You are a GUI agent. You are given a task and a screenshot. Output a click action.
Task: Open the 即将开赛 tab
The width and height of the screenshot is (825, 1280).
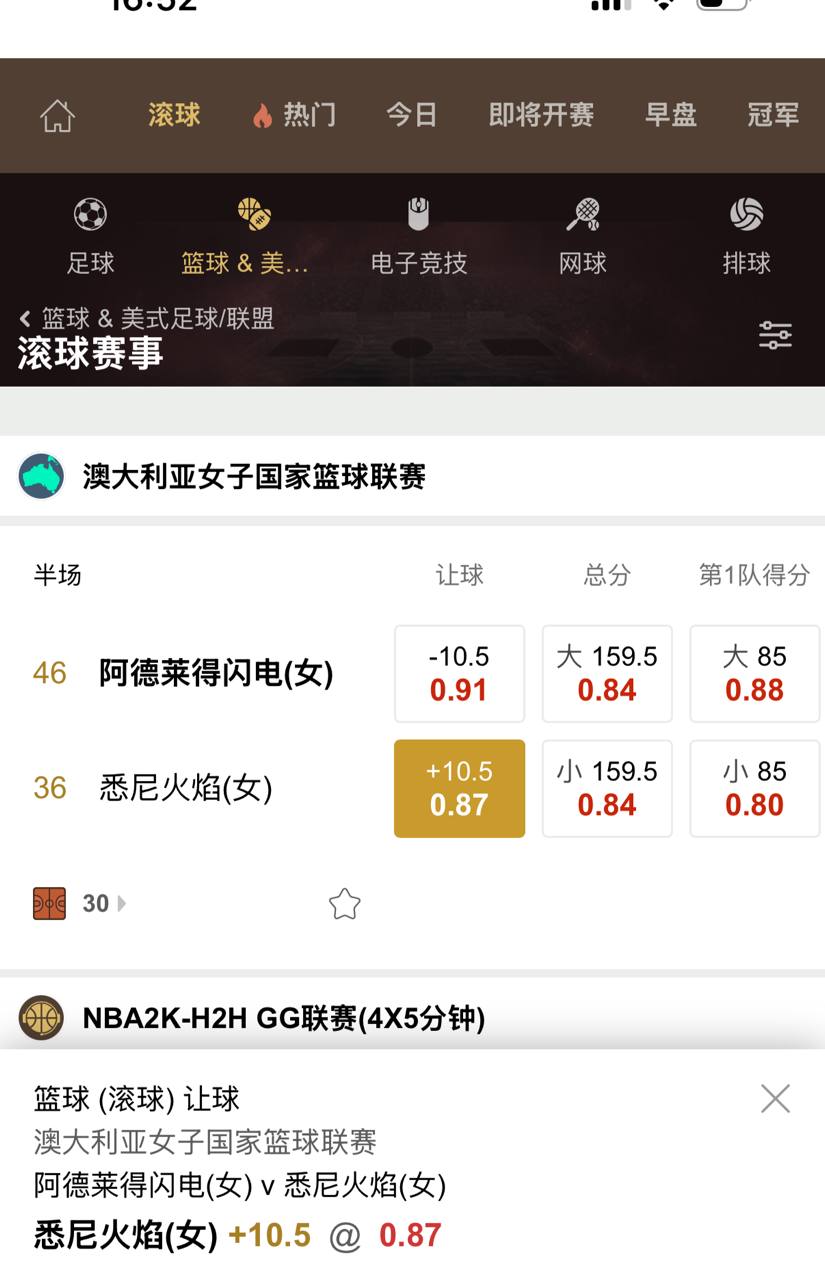[x=541, y=115]
